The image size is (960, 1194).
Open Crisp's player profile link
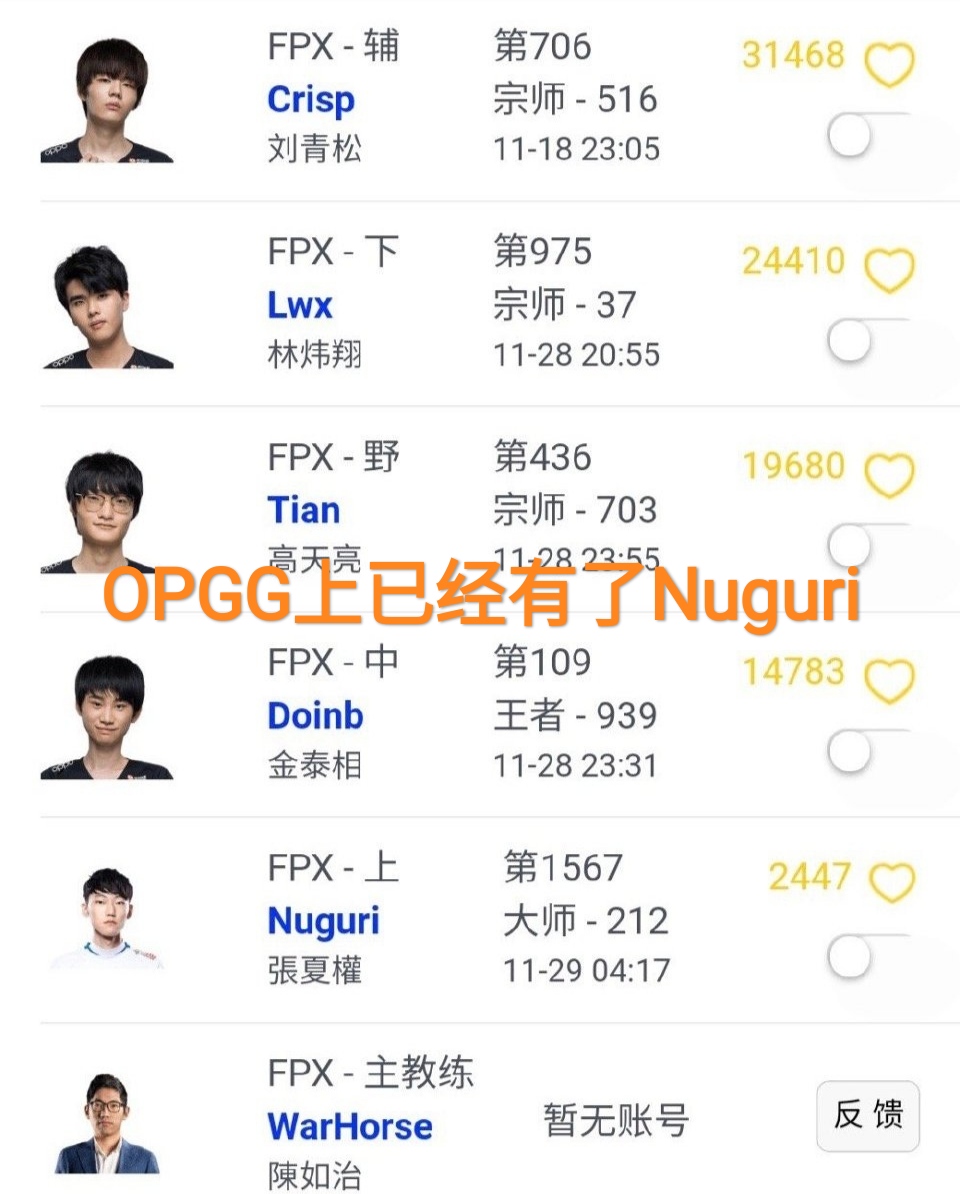coord(311,99)
